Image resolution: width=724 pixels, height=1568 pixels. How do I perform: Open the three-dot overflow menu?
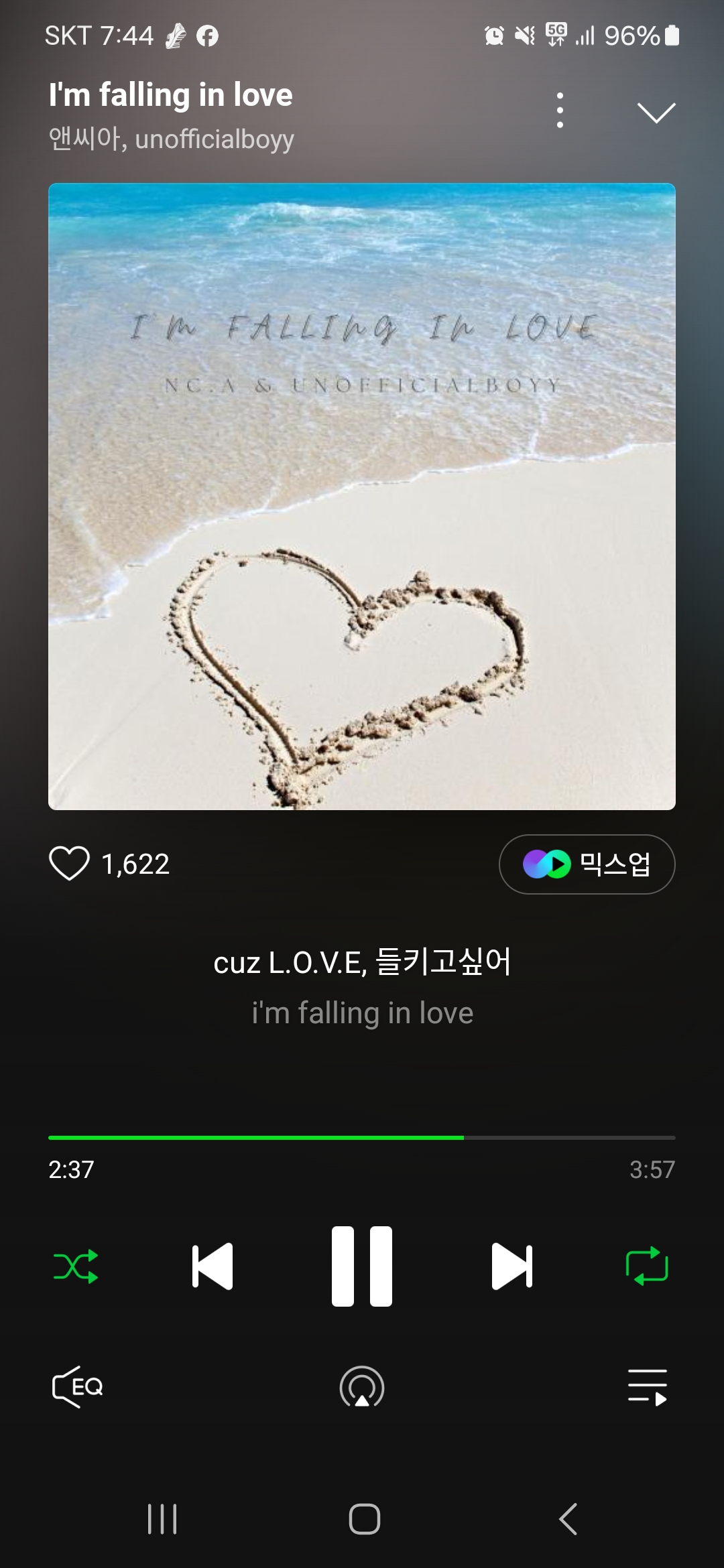click(x=560, y=111)
